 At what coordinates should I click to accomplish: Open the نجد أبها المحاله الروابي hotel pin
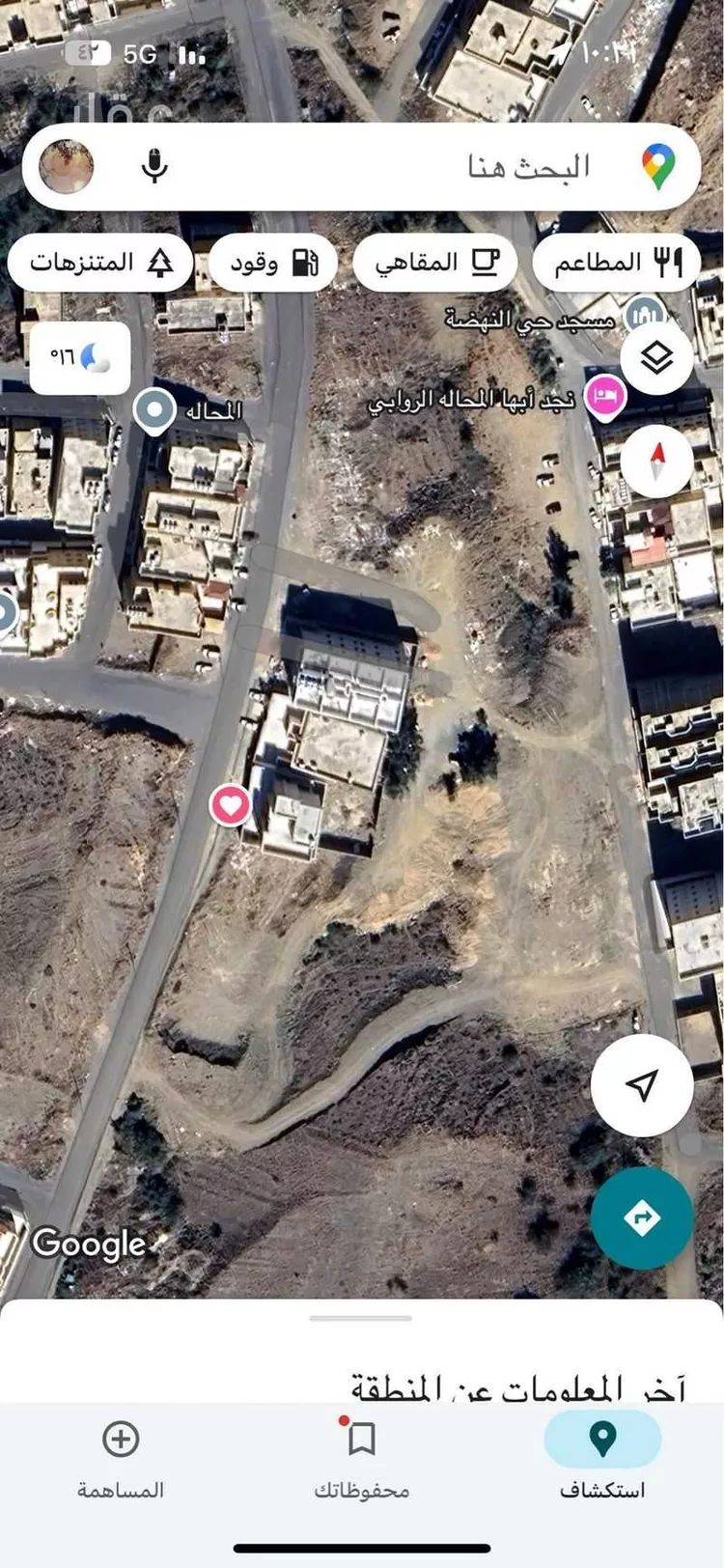click(x=605, y=396)
